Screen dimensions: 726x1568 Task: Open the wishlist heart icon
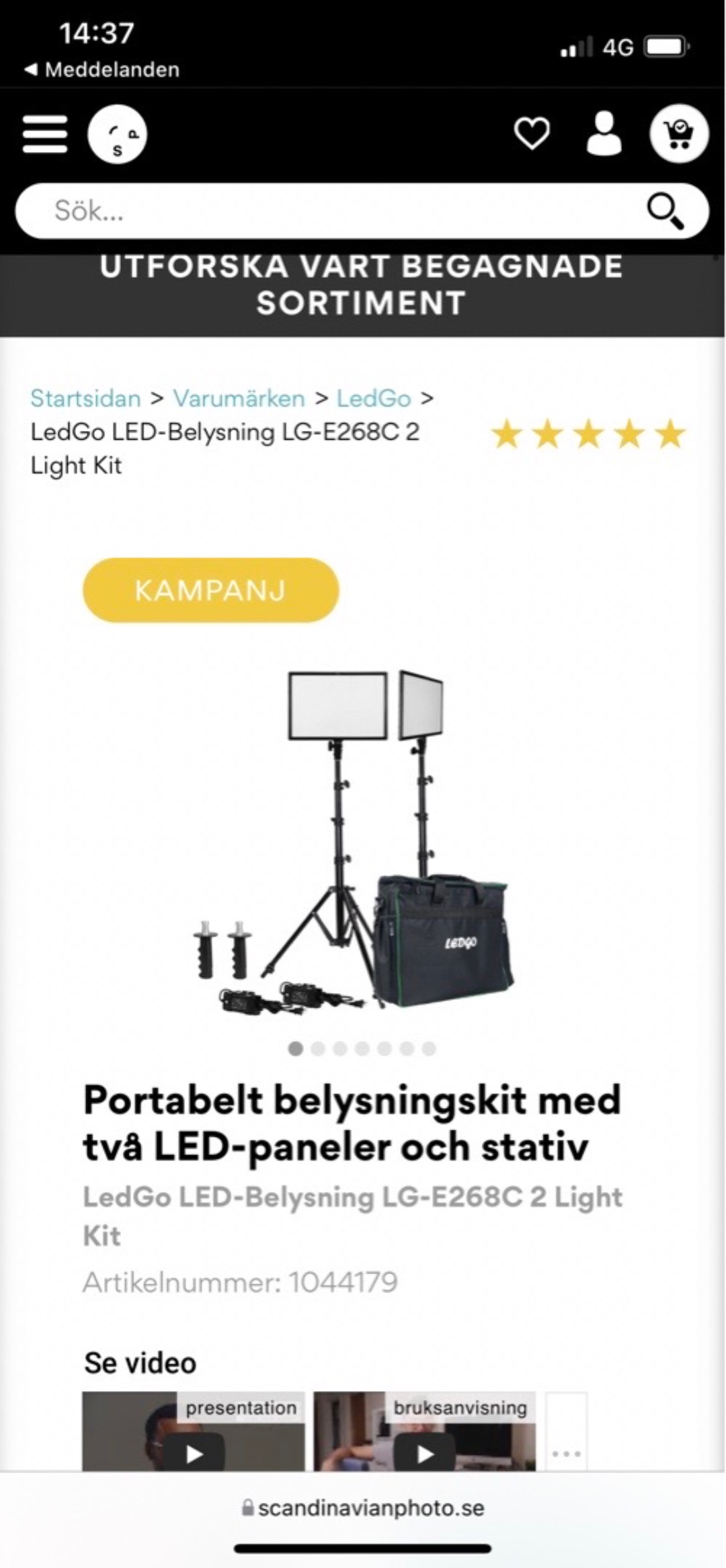point(532,133)
